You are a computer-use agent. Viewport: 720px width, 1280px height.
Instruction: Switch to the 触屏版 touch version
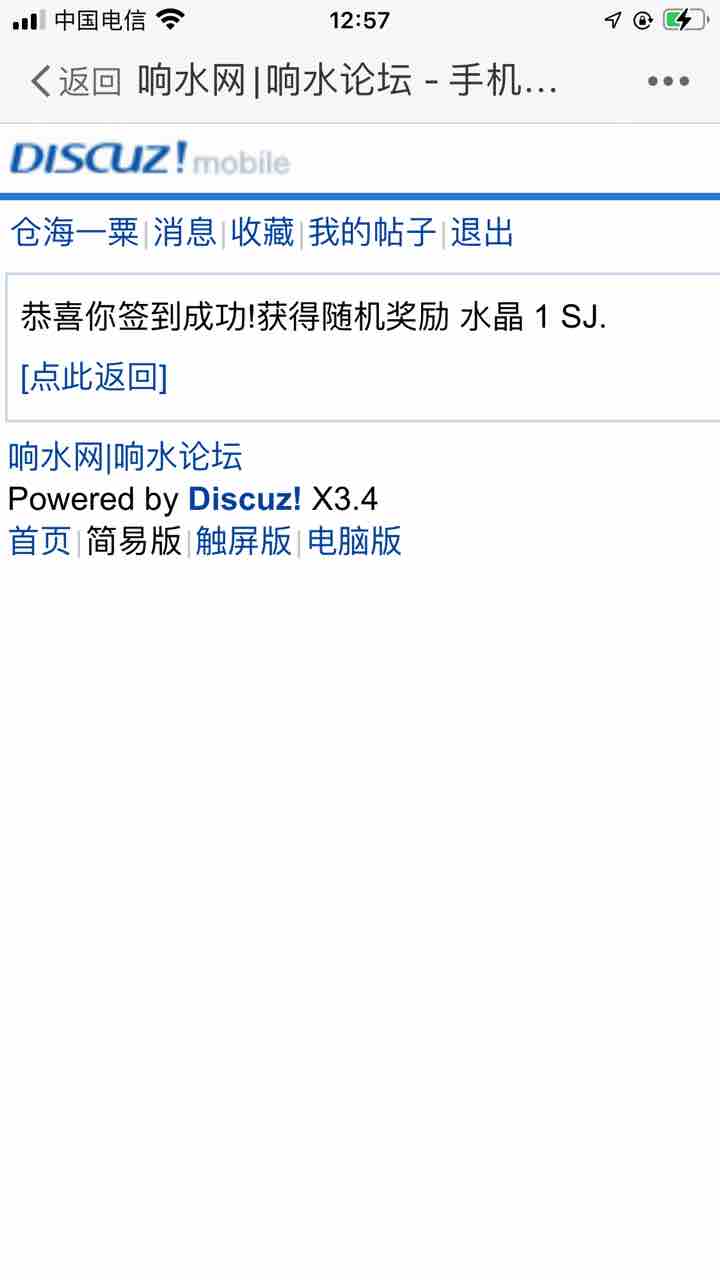(244, 541)
